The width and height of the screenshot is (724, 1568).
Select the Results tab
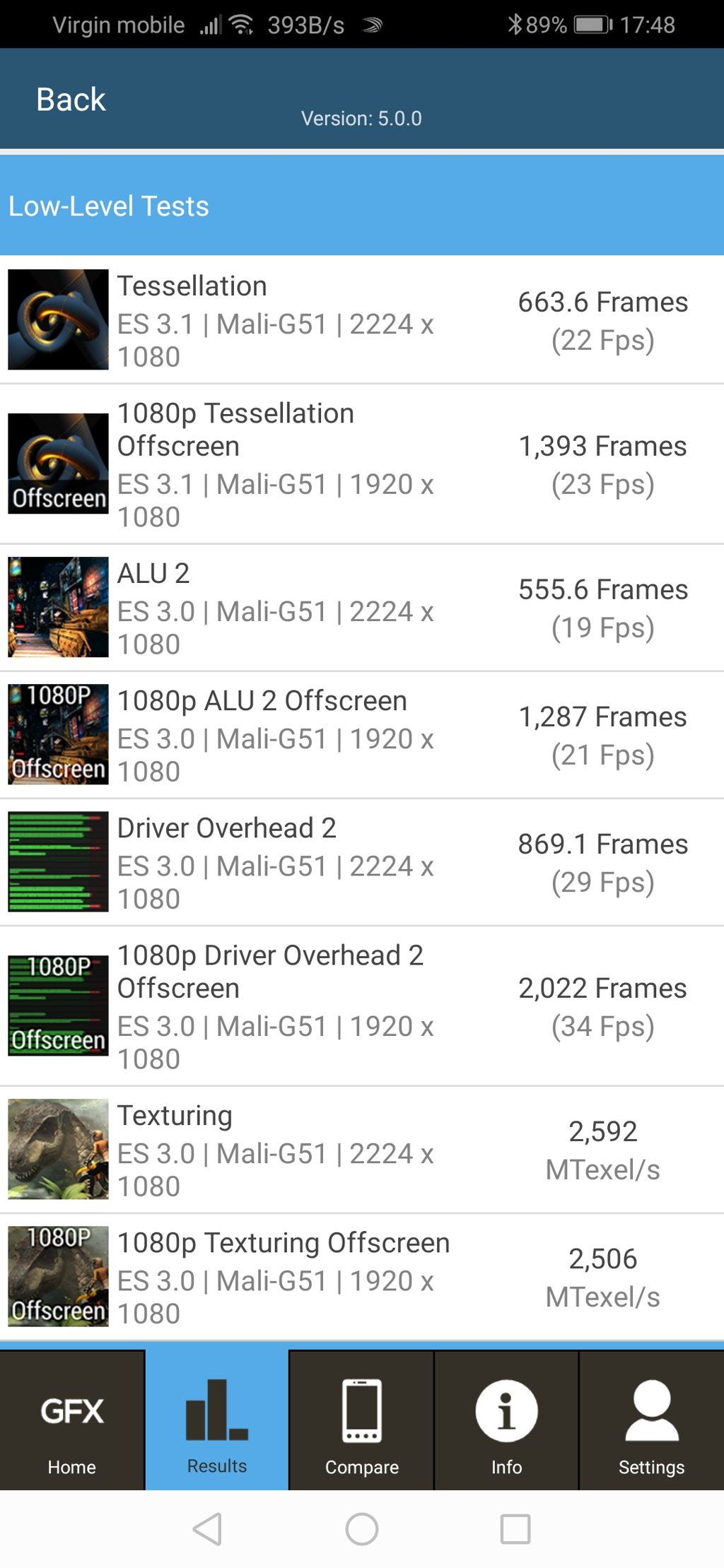pyautogui.click(x=217, y=1422)
